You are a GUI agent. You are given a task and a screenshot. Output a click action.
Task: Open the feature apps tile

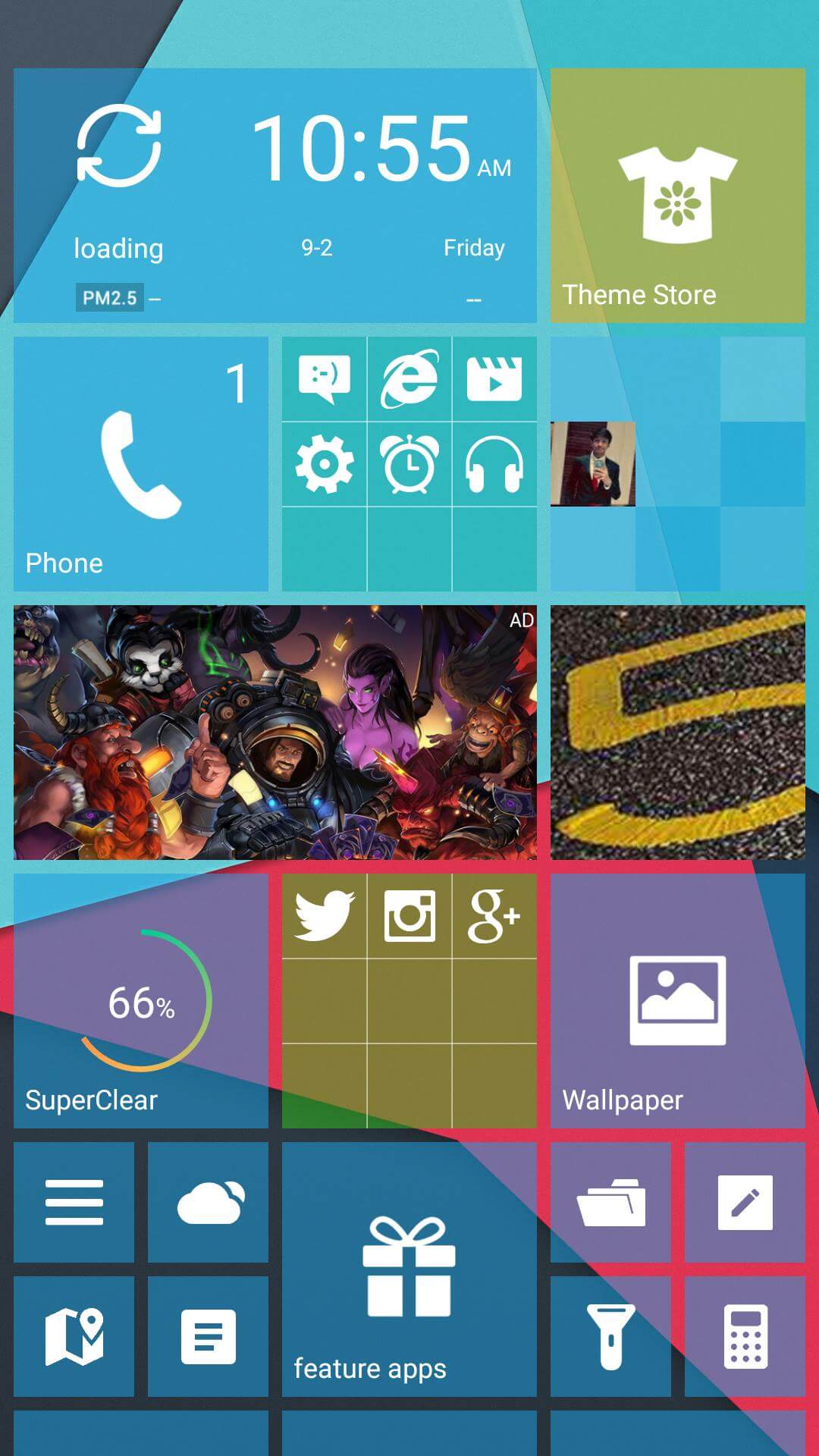pos(409,1269)
